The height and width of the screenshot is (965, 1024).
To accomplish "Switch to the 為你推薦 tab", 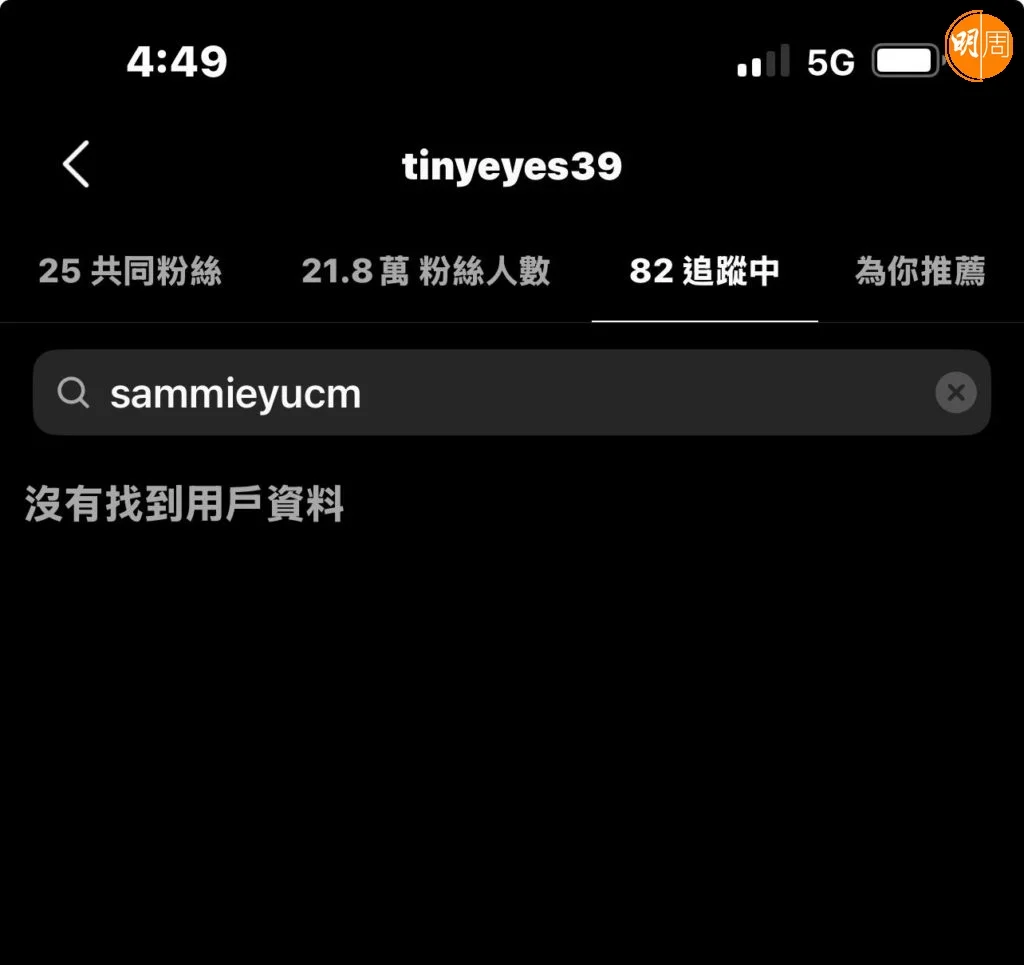I will tap(920, 272).
